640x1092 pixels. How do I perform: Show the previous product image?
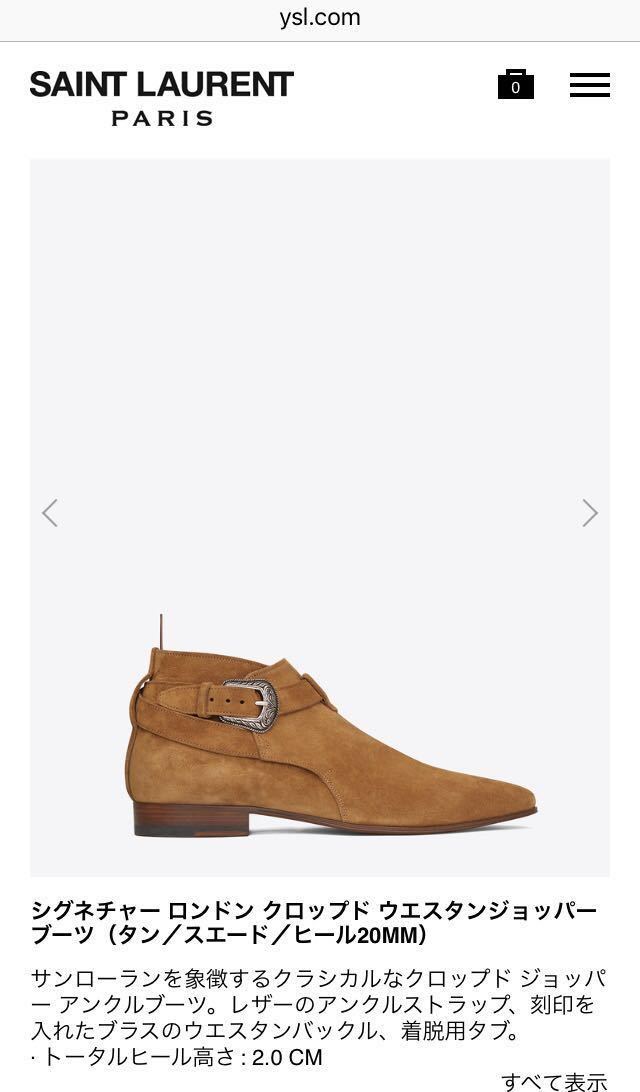click(x=50, y=513)
